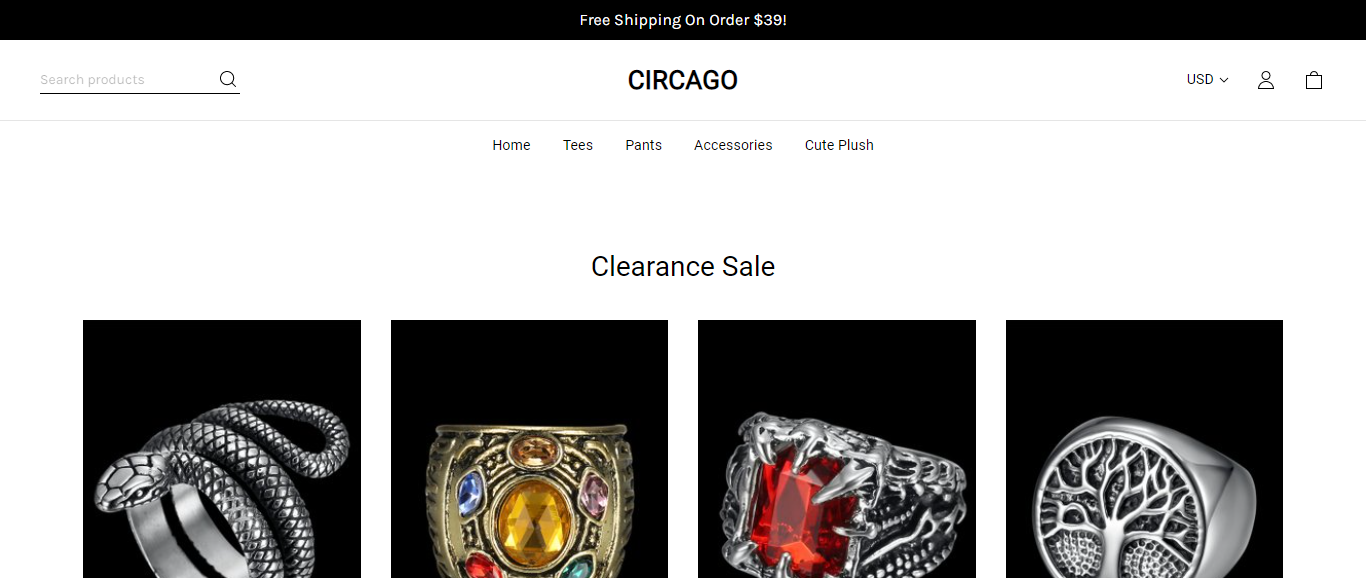Go to the Home menu link
Viewport: 1366px width, 578px height.
[511, 145]
